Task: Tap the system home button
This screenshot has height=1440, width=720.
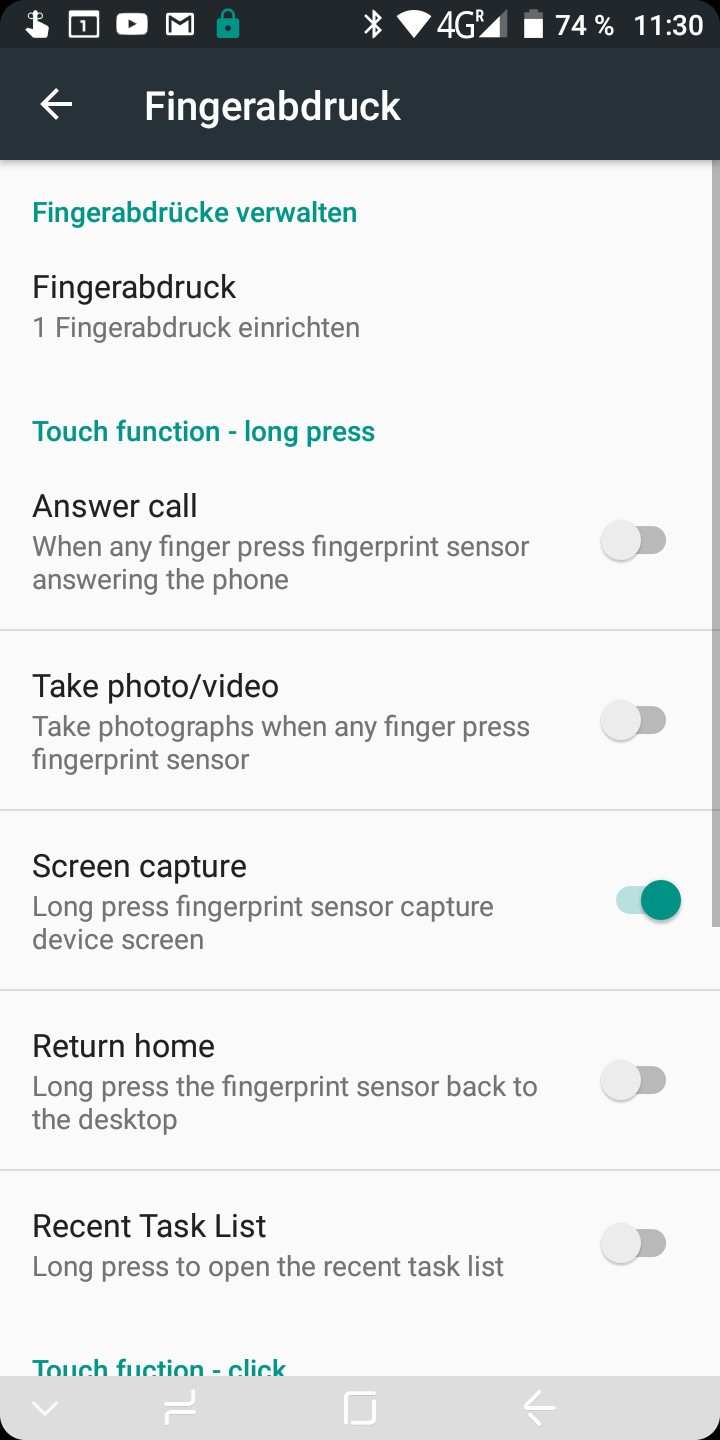Action: coord(360,1408)
